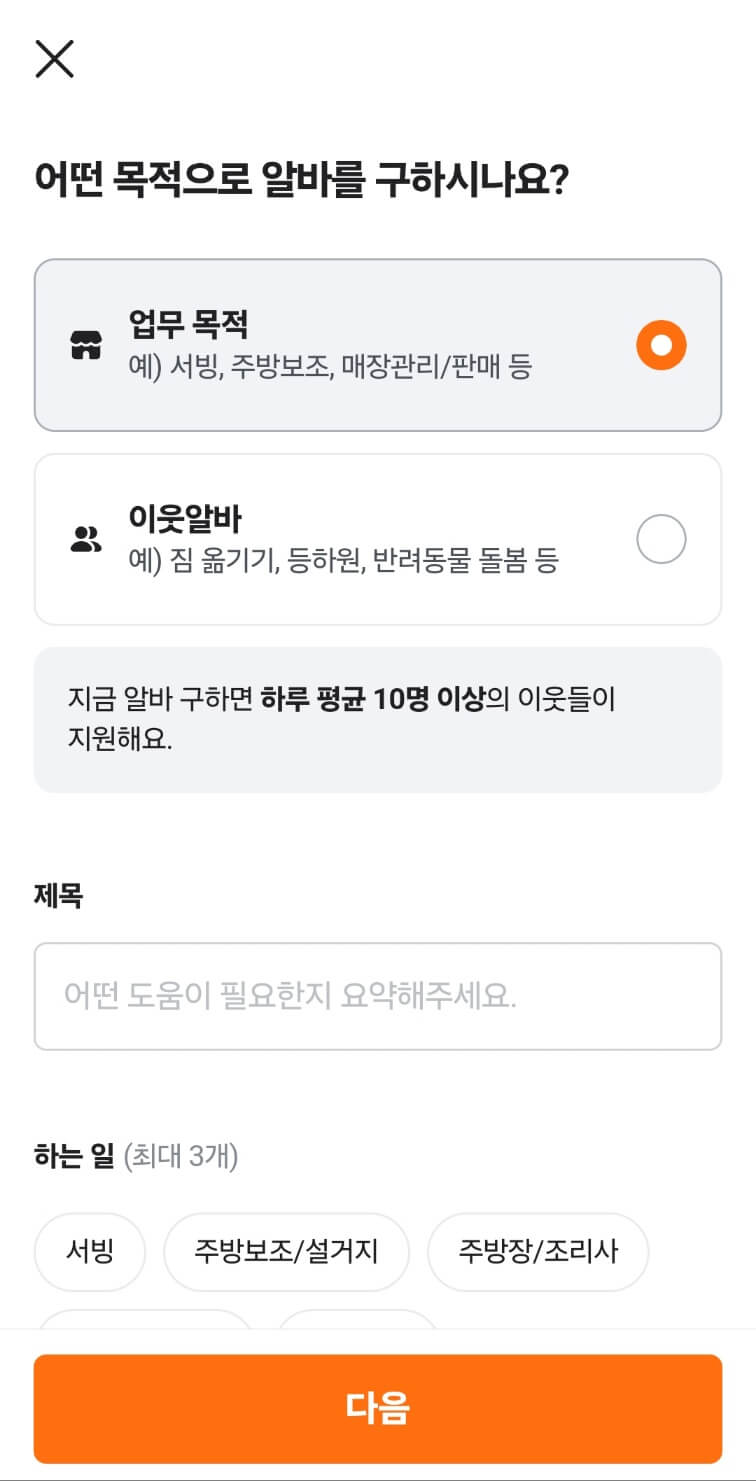Click the info banner about daily applicants
Image resolution: width=756 pixels, height=1481 pixels.
(378, 718)
